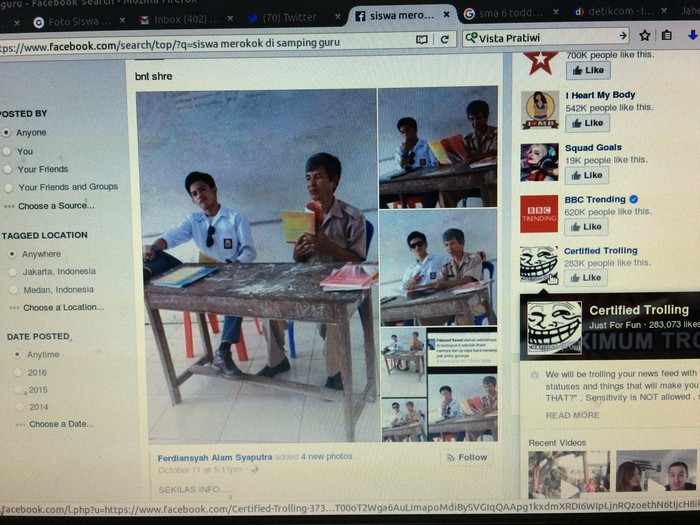Reload the page with the refresh icon
This screenshot has width=700, height=525.
point(444,39)
